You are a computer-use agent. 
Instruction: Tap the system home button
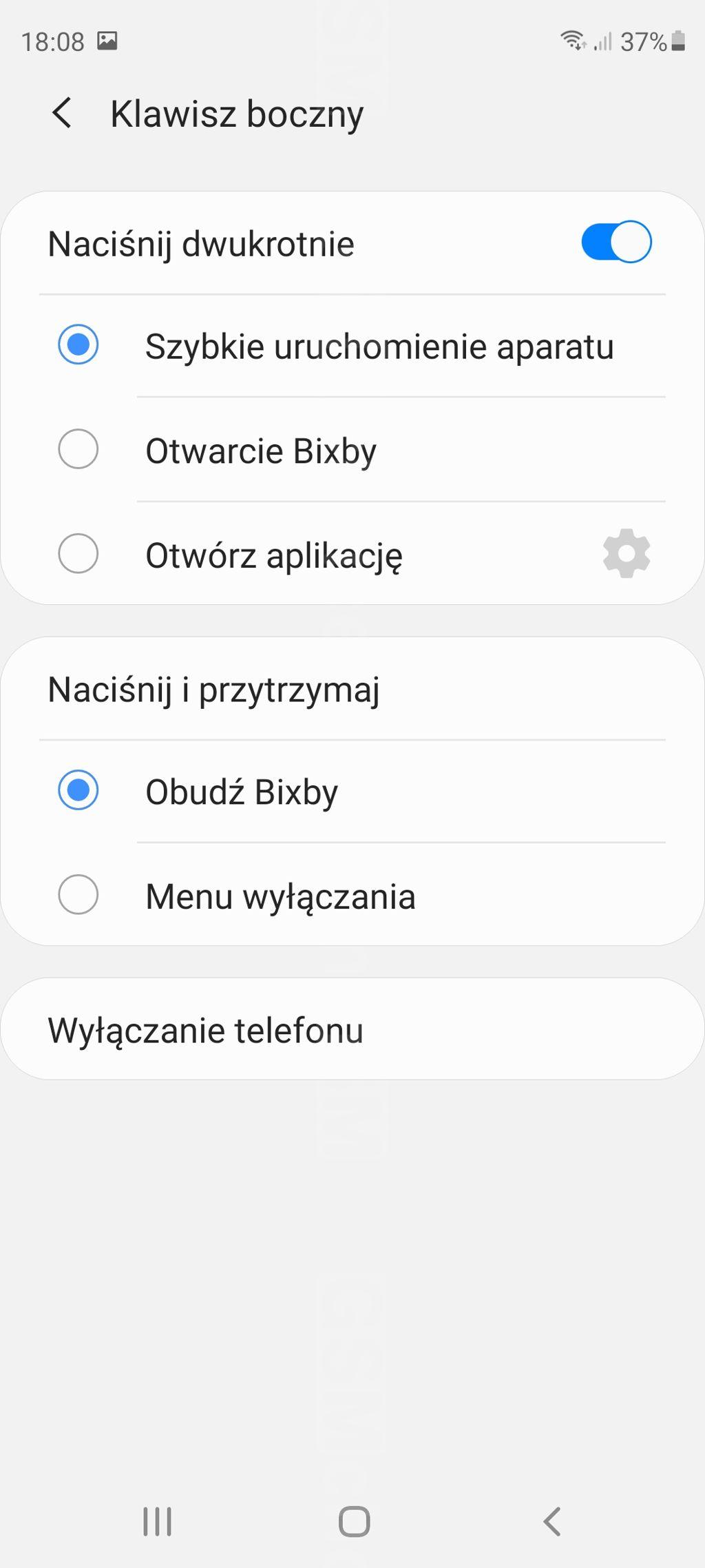pos(354,1521)
